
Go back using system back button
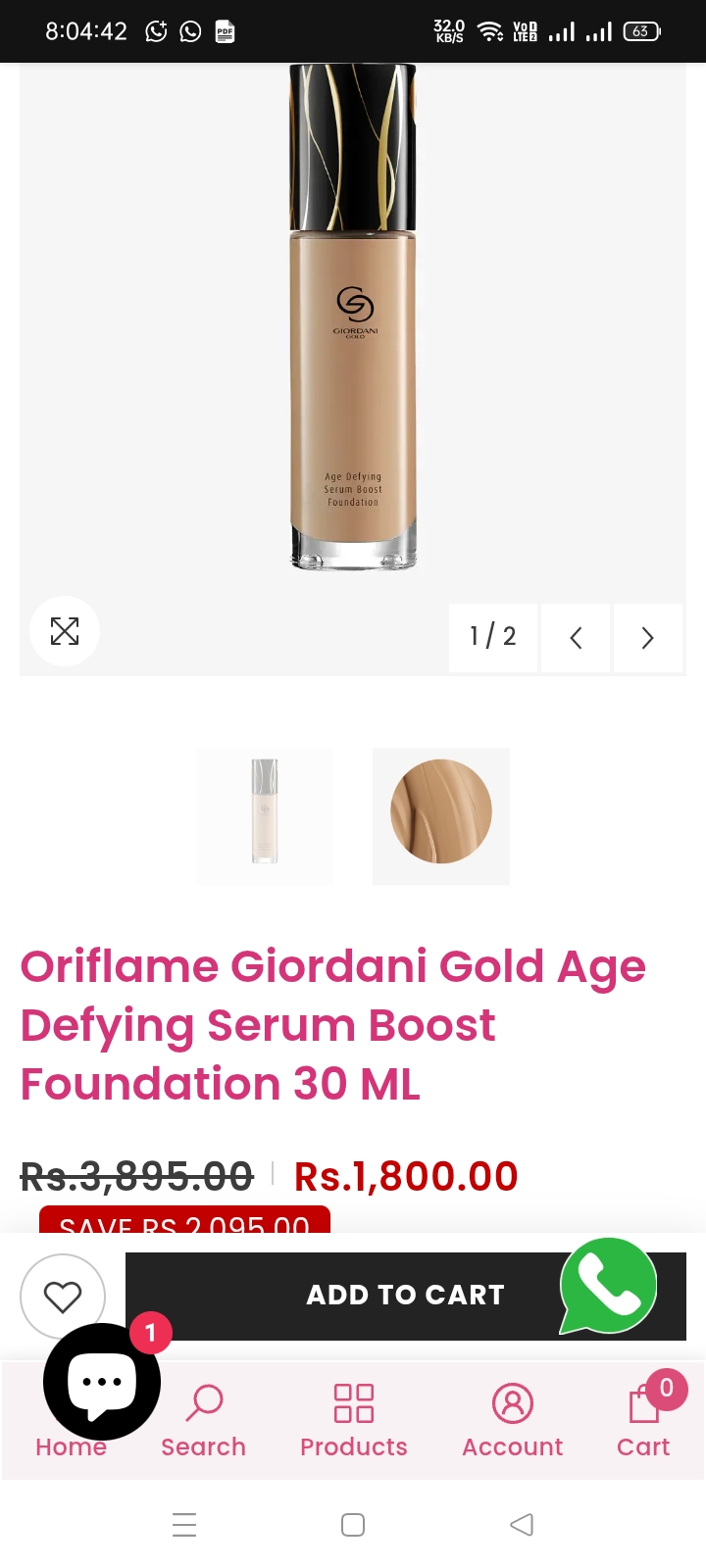coord(522,1525)
